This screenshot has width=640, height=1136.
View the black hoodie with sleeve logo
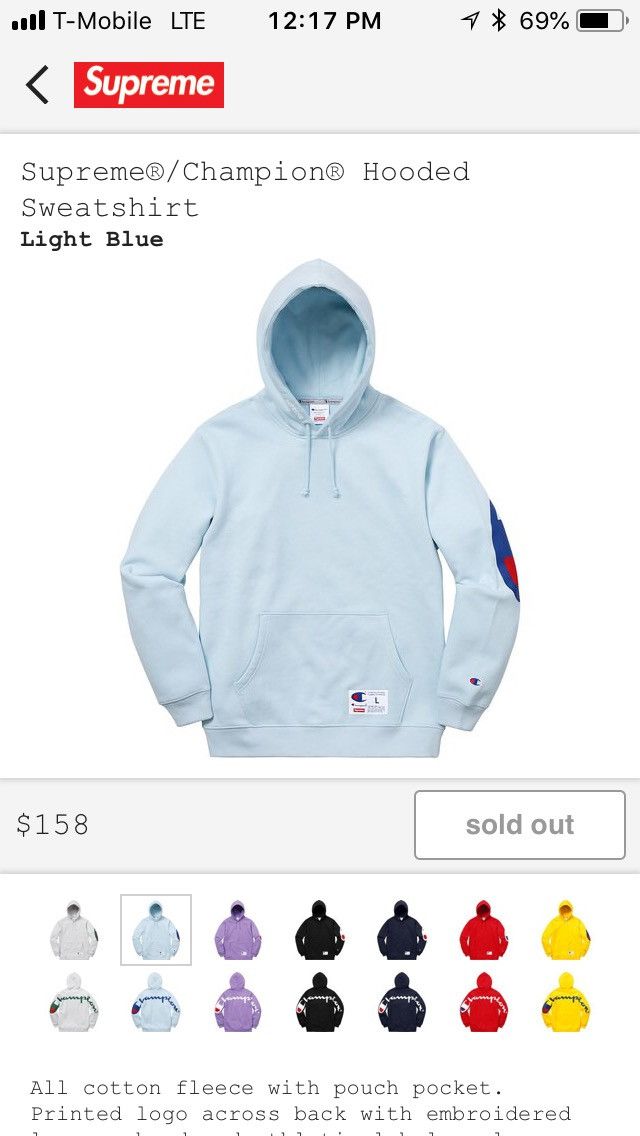coord(320,930)
